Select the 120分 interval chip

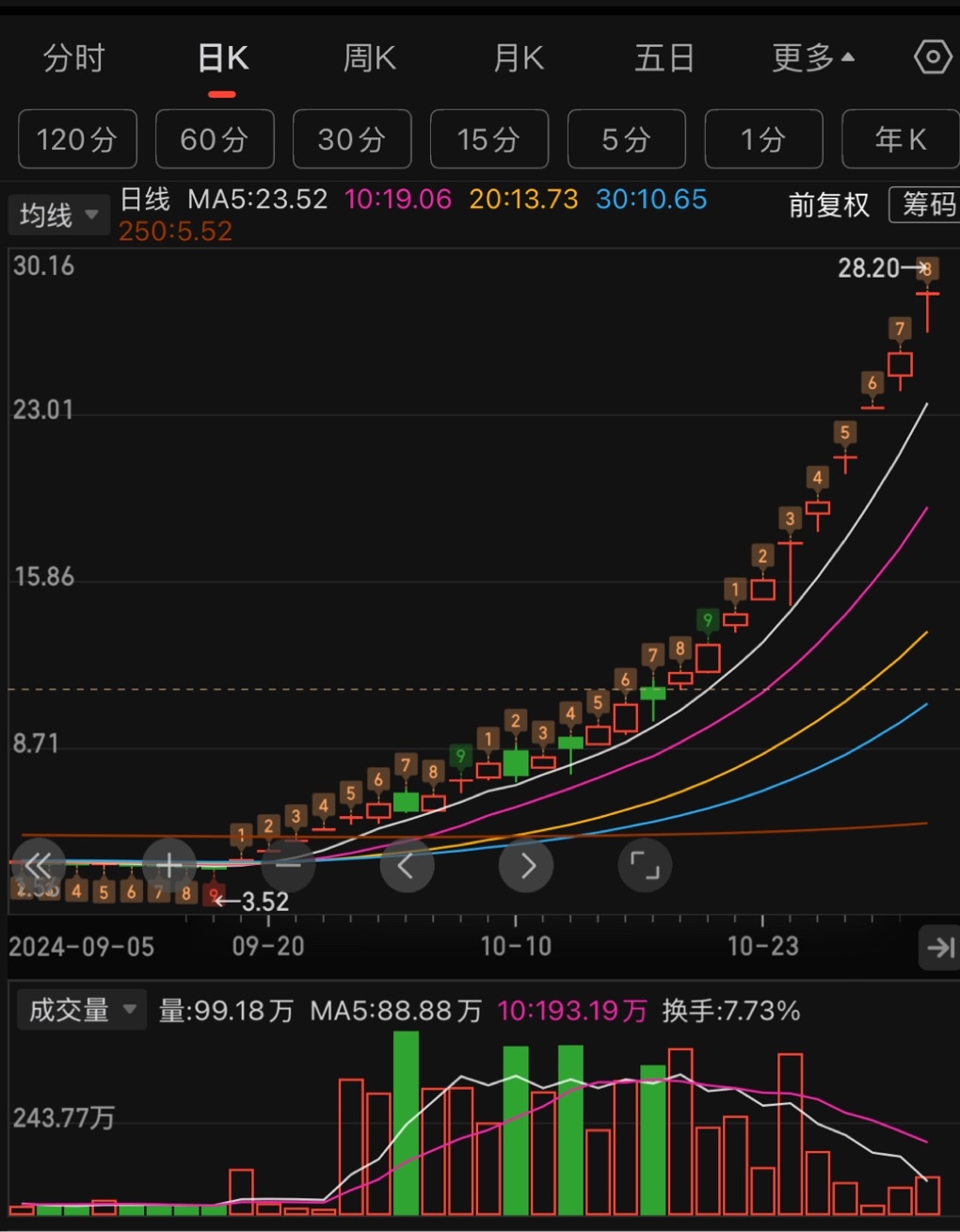click(77, 139)
